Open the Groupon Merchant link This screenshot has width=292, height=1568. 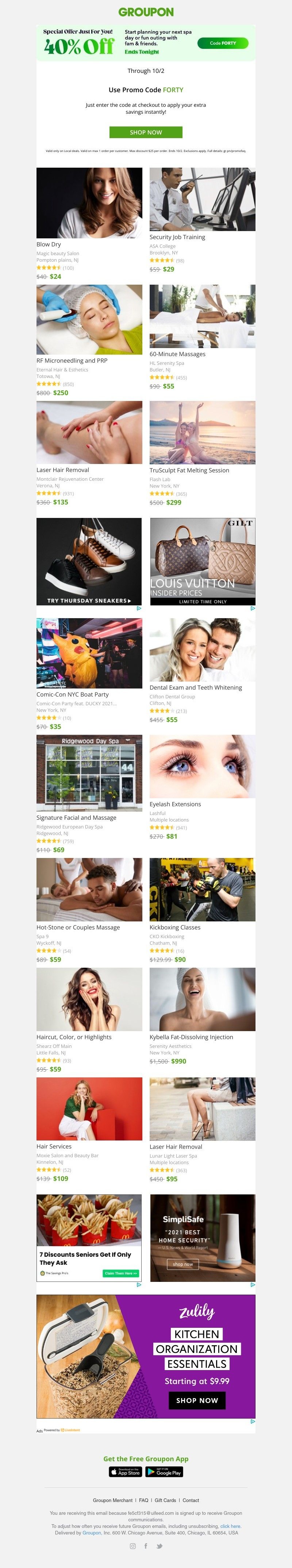112,1501
